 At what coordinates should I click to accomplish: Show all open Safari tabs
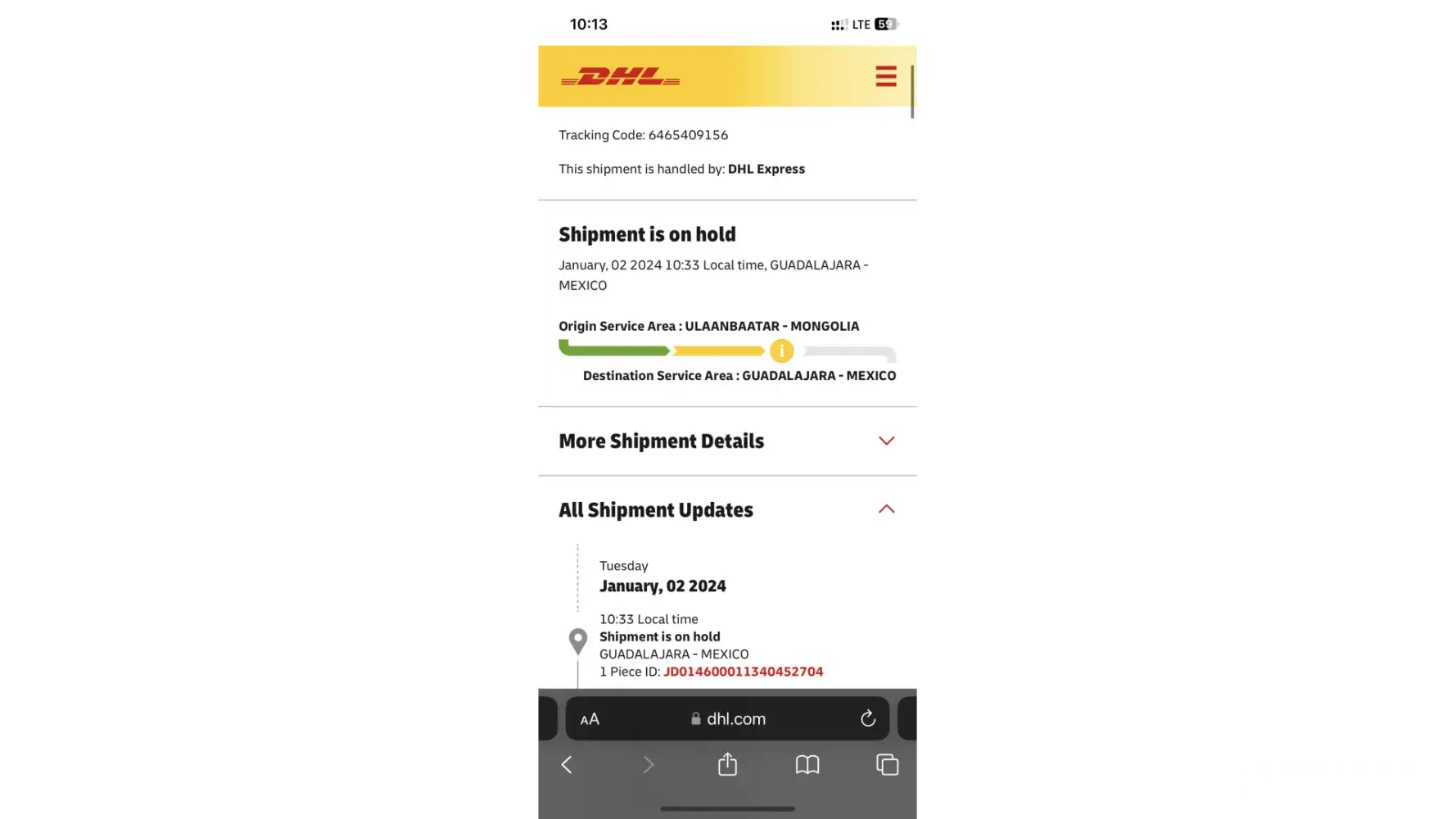pyautogui.click(x=887, y=765)
